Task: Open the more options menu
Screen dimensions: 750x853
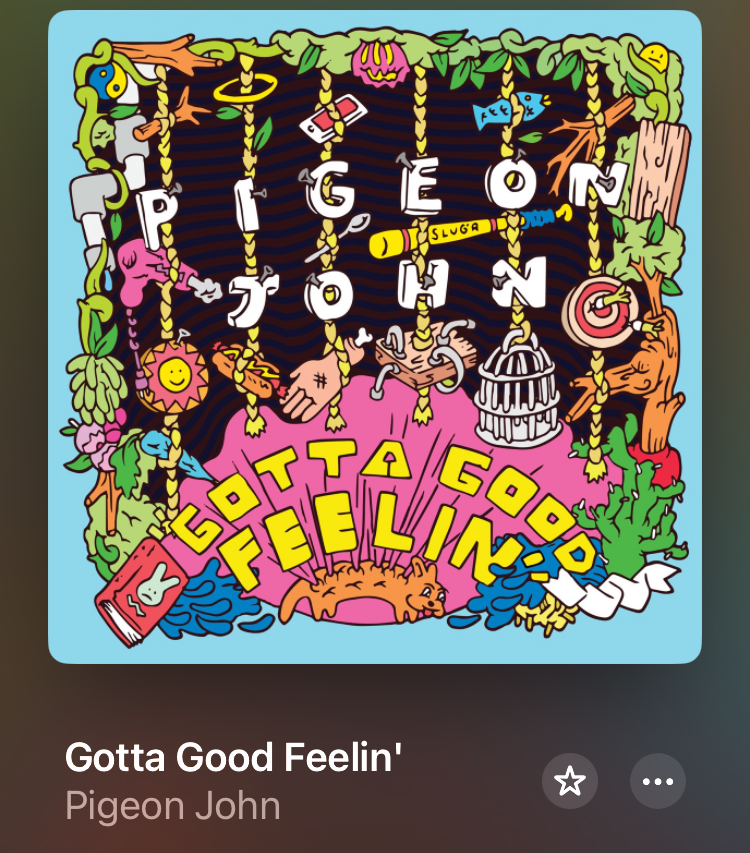Action: click(x=658, y=781)
